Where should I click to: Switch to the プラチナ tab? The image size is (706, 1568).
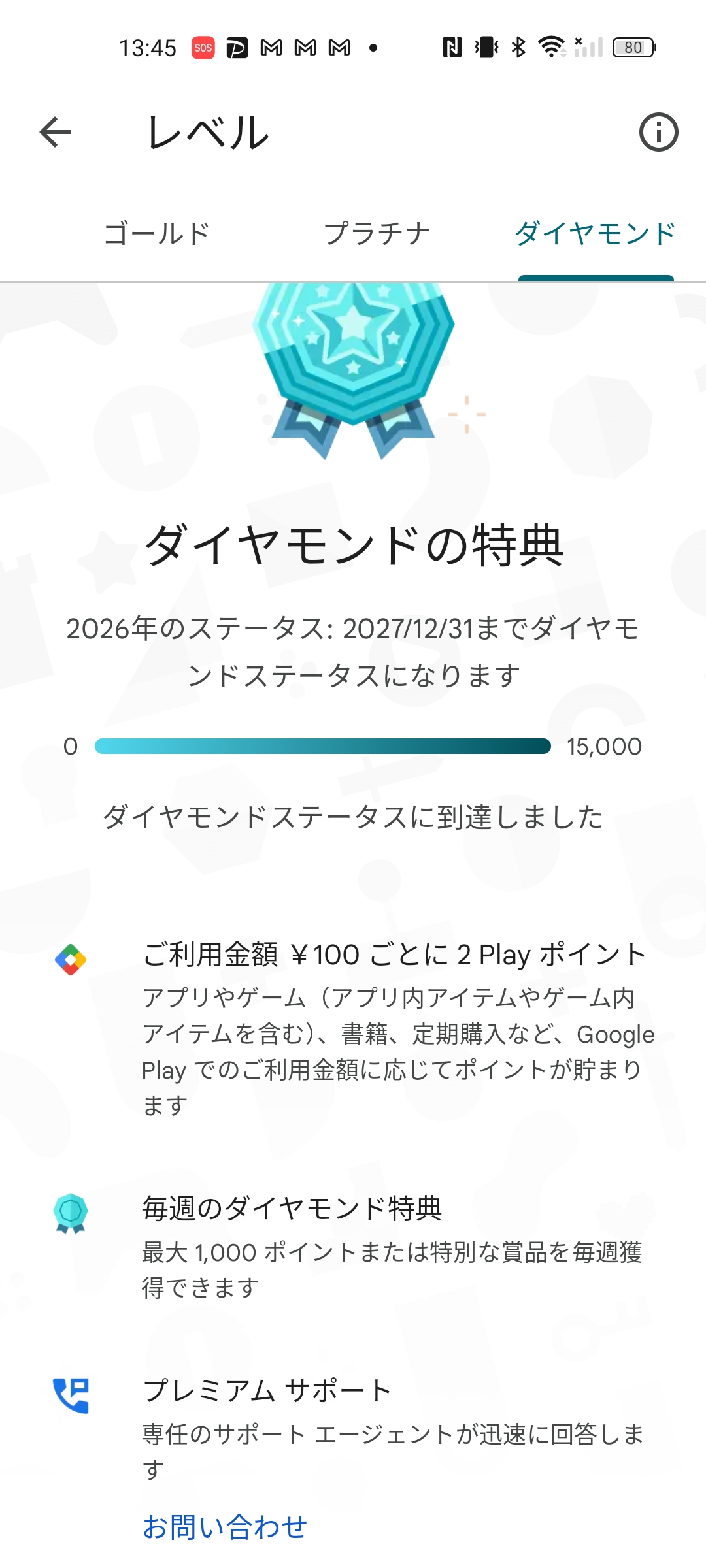coord(377,233)
